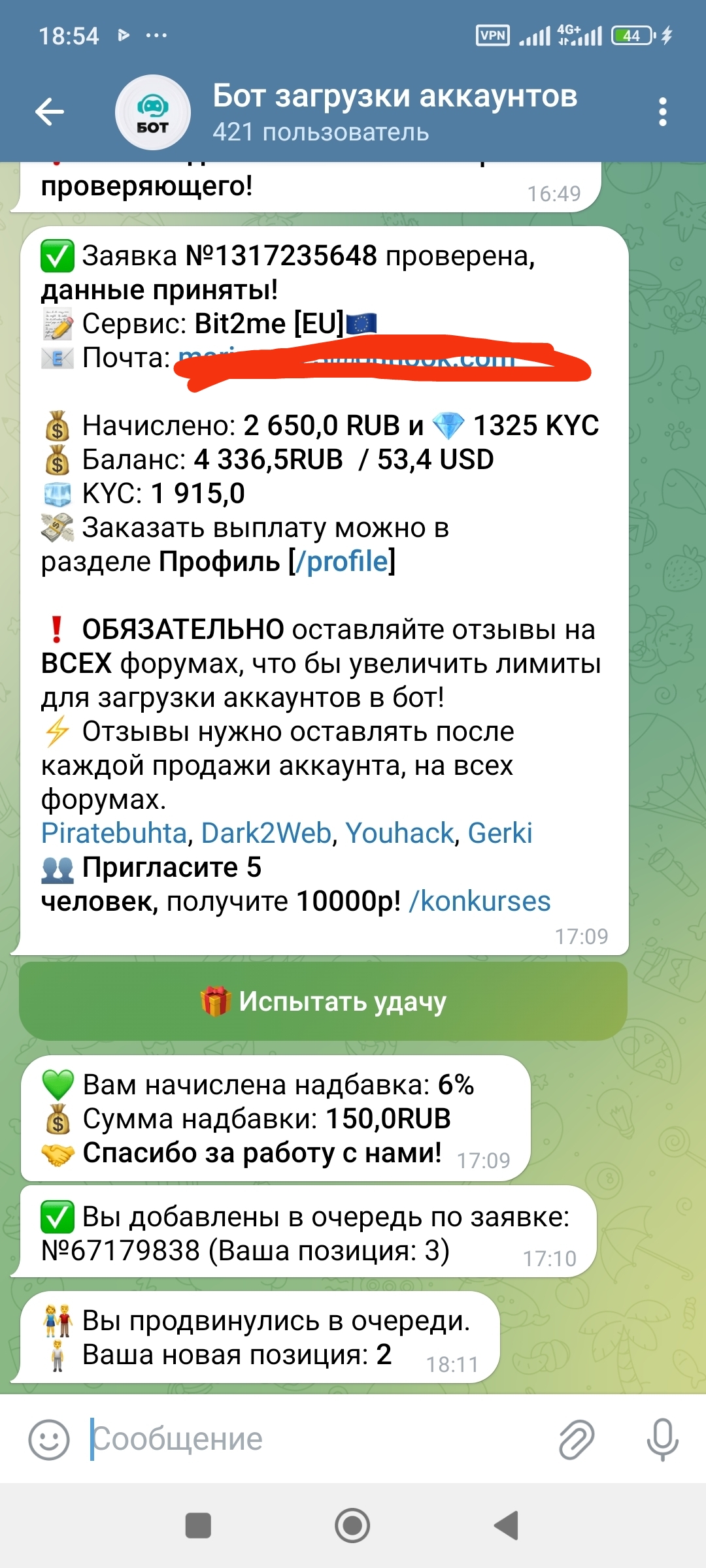Go to the system home screen

[352, 1526]
